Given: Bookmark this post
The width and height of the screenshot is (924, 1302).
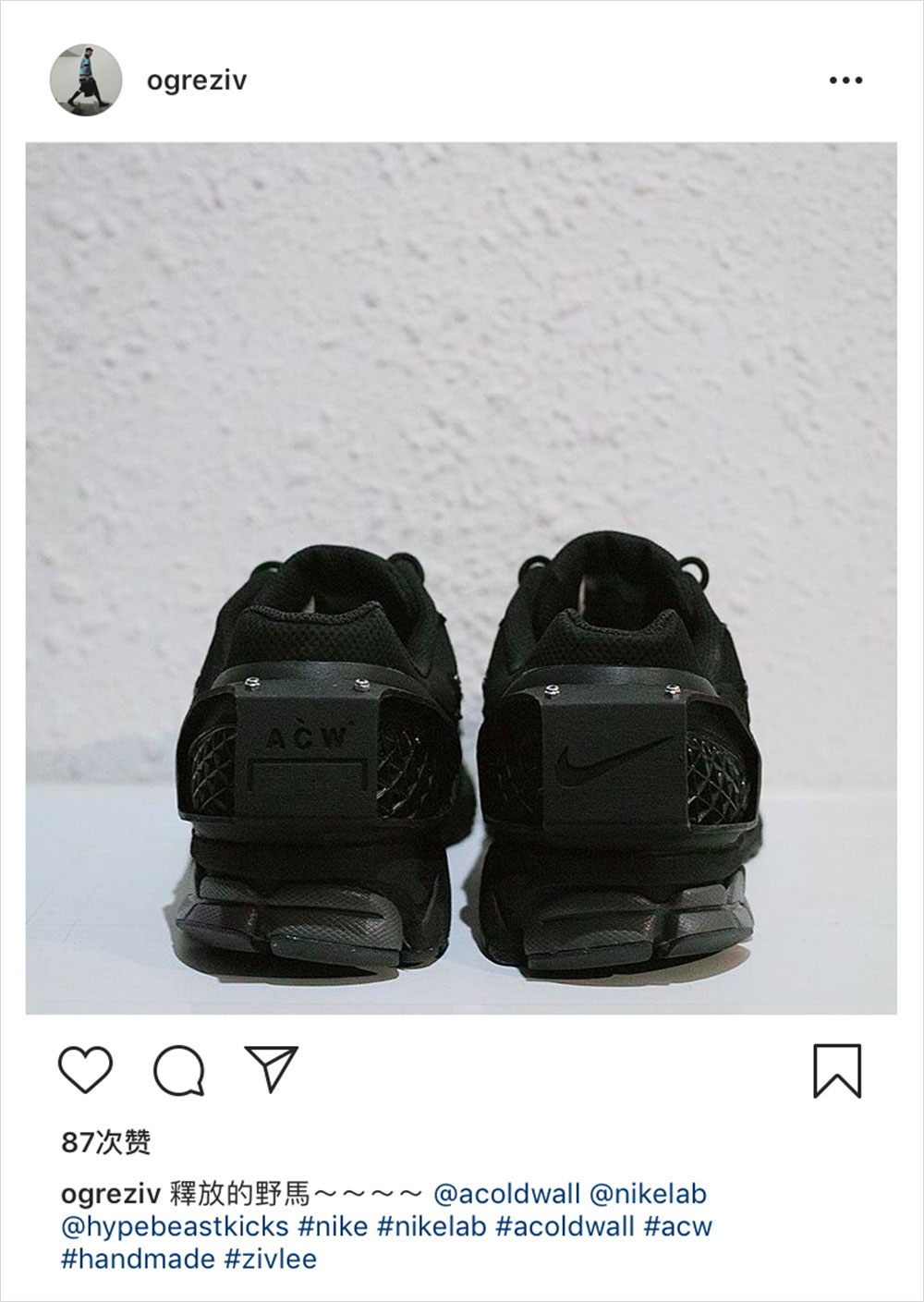Looking at the screenshot, I should (x=837, y=1071).
